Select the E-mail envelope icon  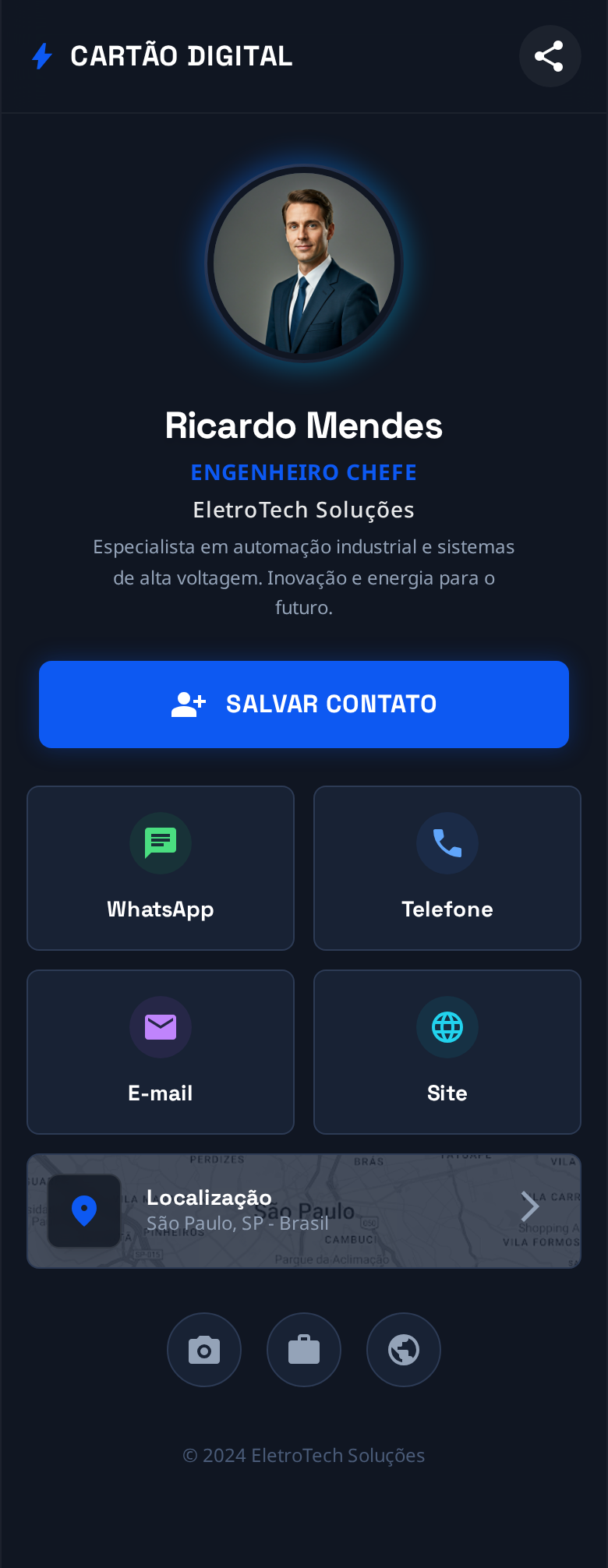click(x=161, y=1027)
